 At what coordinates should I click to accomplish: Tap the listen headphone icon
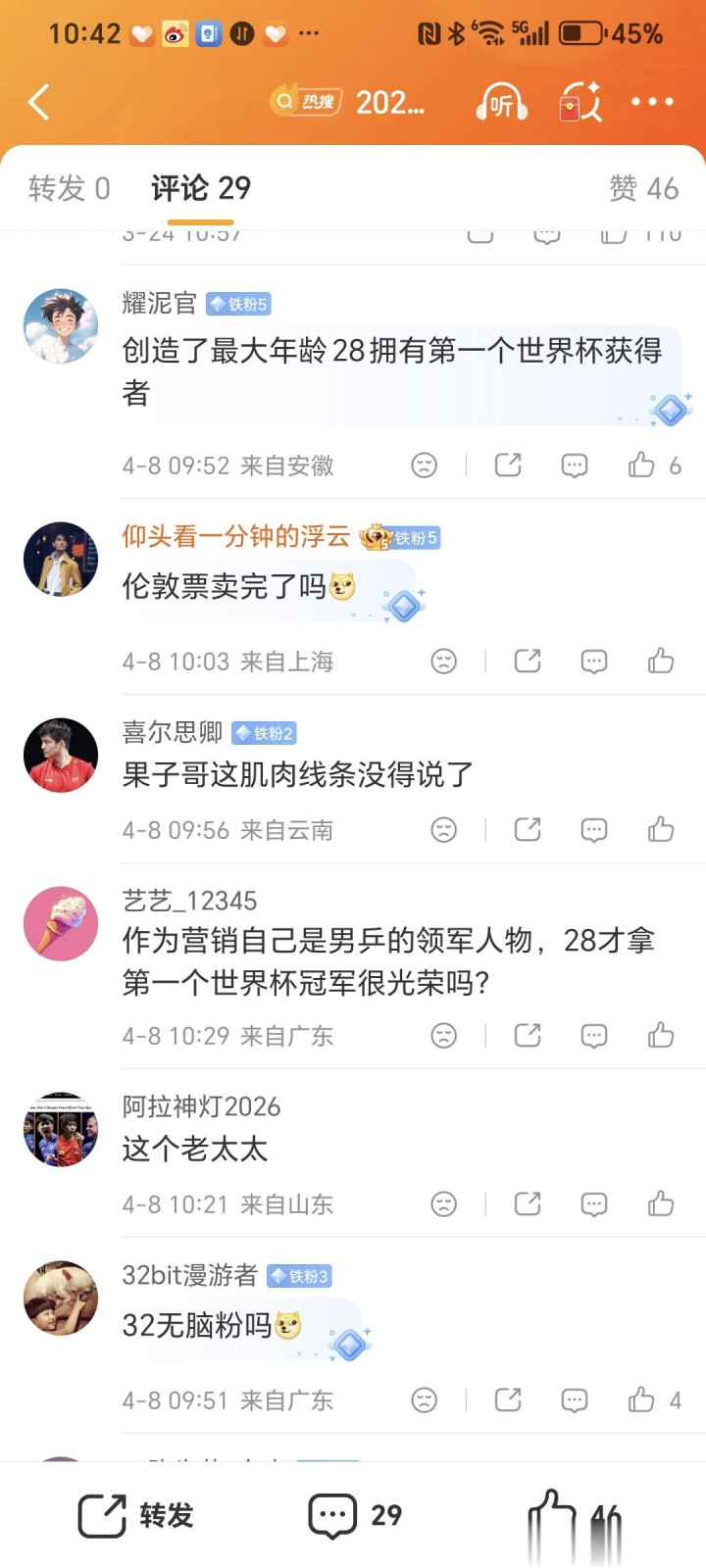point(501,102)
